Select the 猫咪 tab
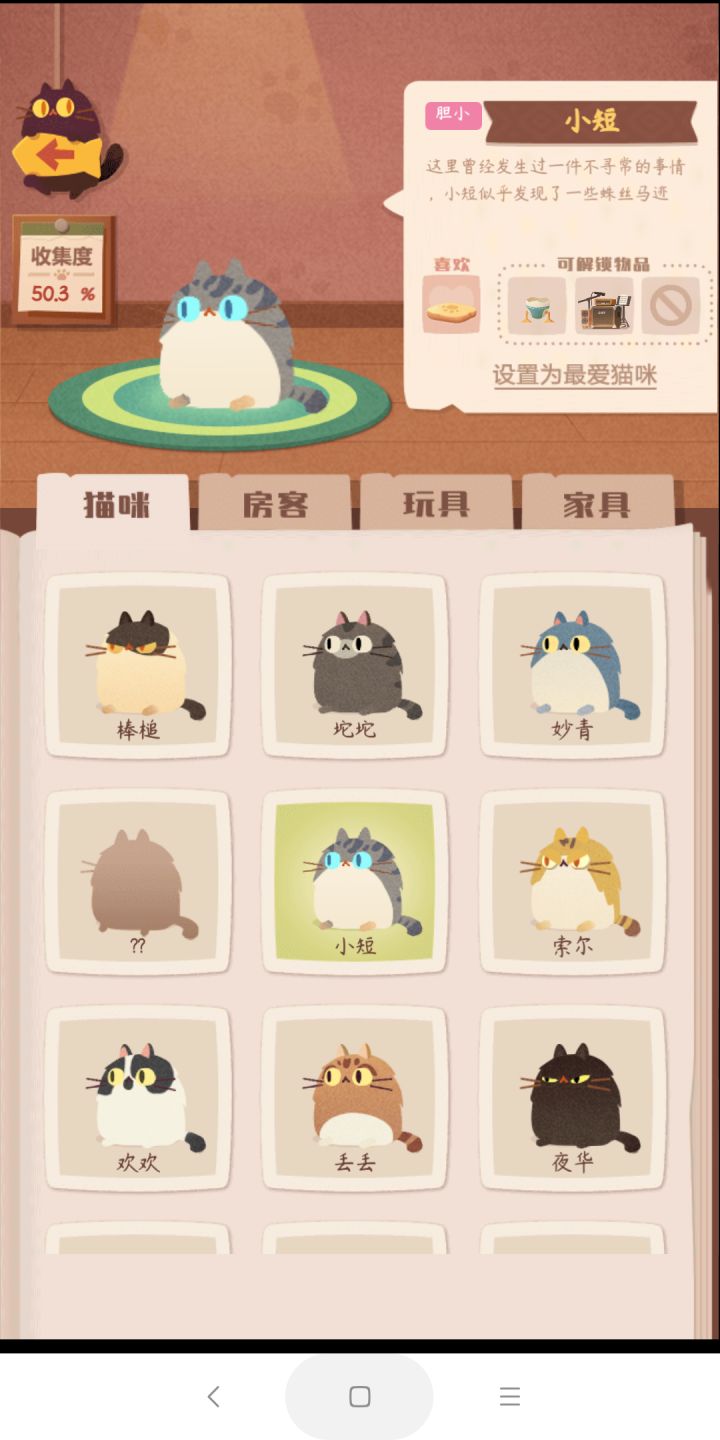 tap(115, 503)
